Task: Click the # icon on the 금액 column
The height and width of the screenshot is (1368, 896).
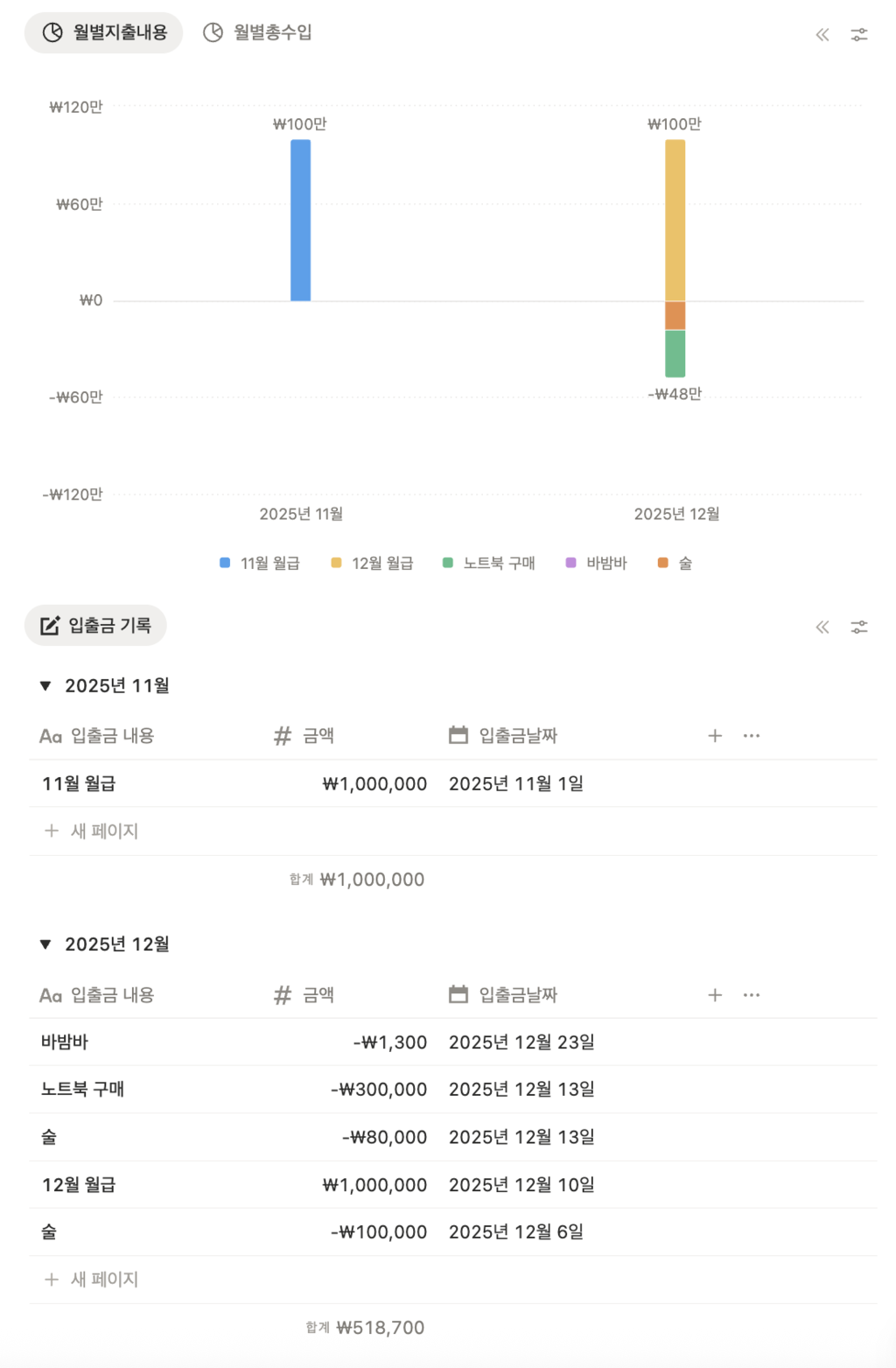Action: (x=282, y=735)
